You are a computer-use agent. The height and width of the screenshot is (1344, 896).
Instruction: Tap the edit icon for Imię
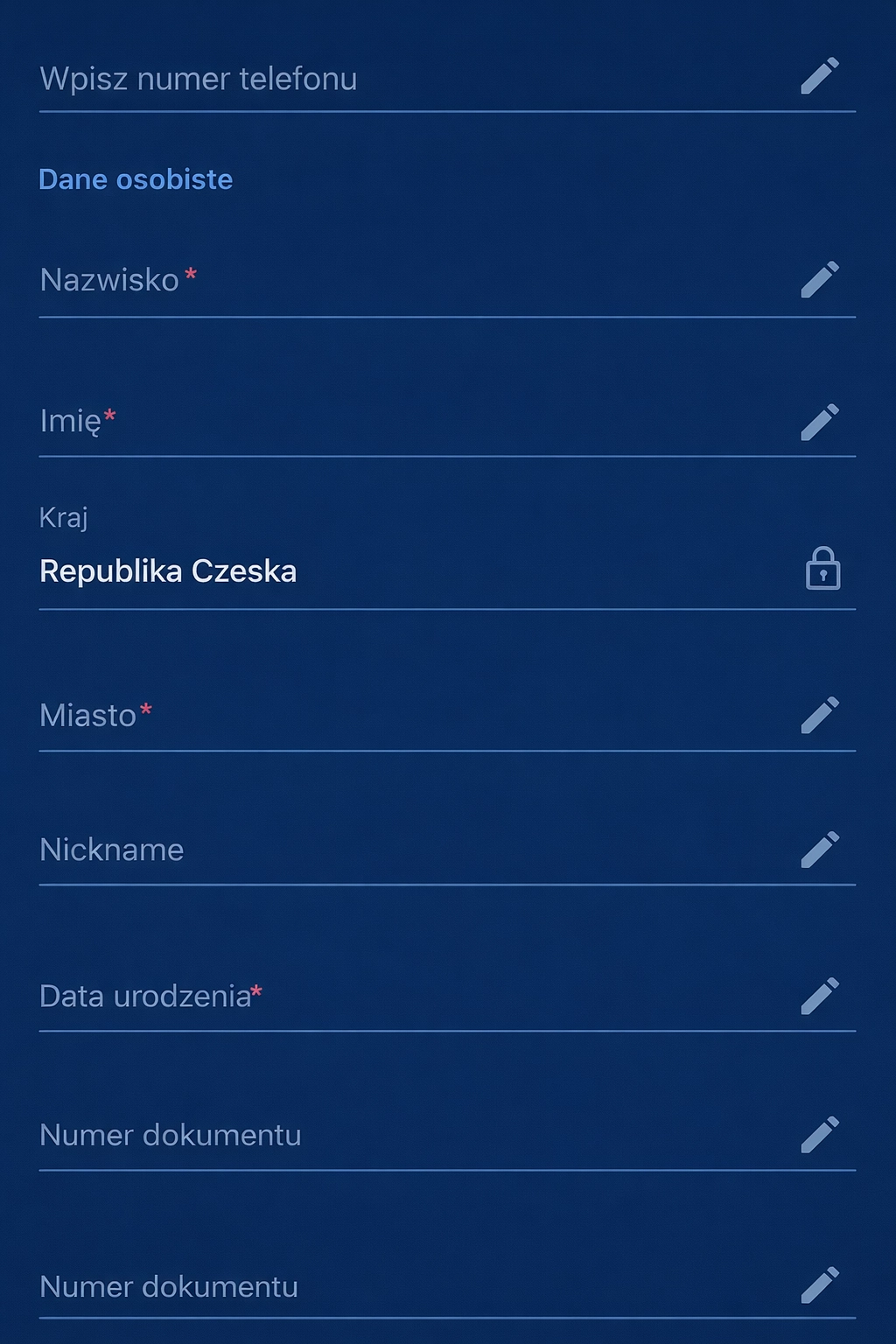point(820,422)
